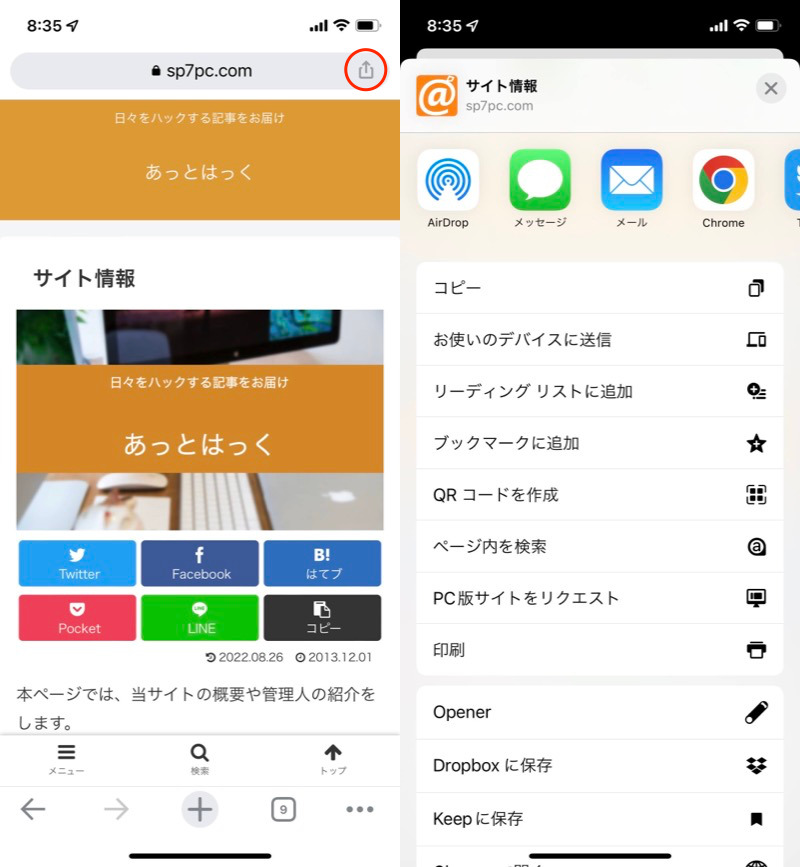Show the tab switcher with 9 tabs
800x867 pixels.
coord(283,809)
